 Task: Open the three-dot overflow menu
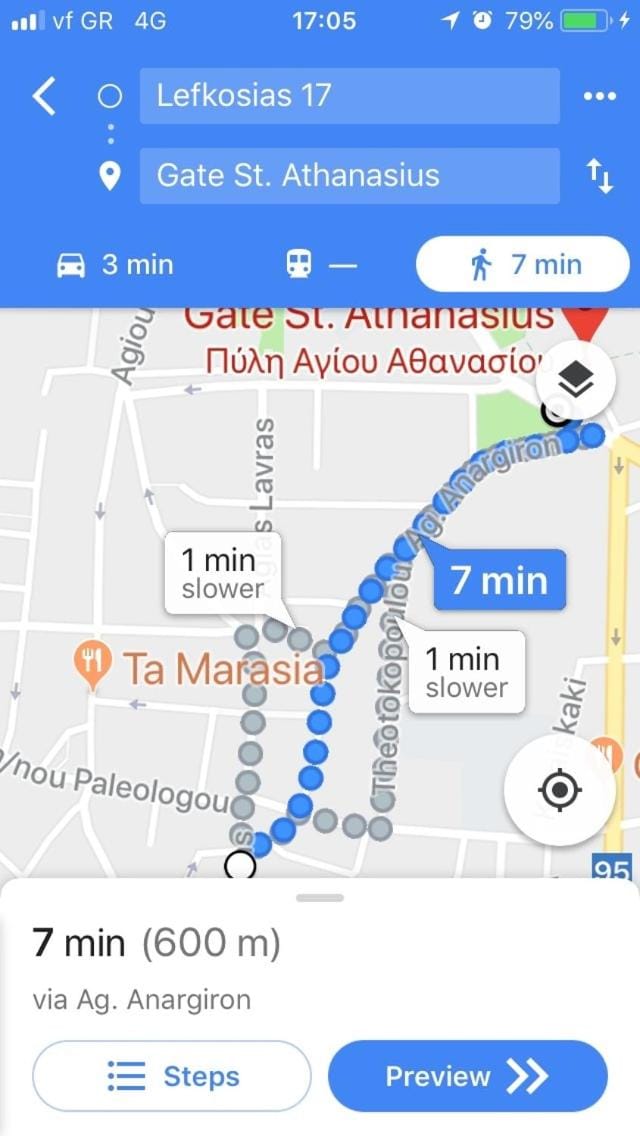point(599,96)
